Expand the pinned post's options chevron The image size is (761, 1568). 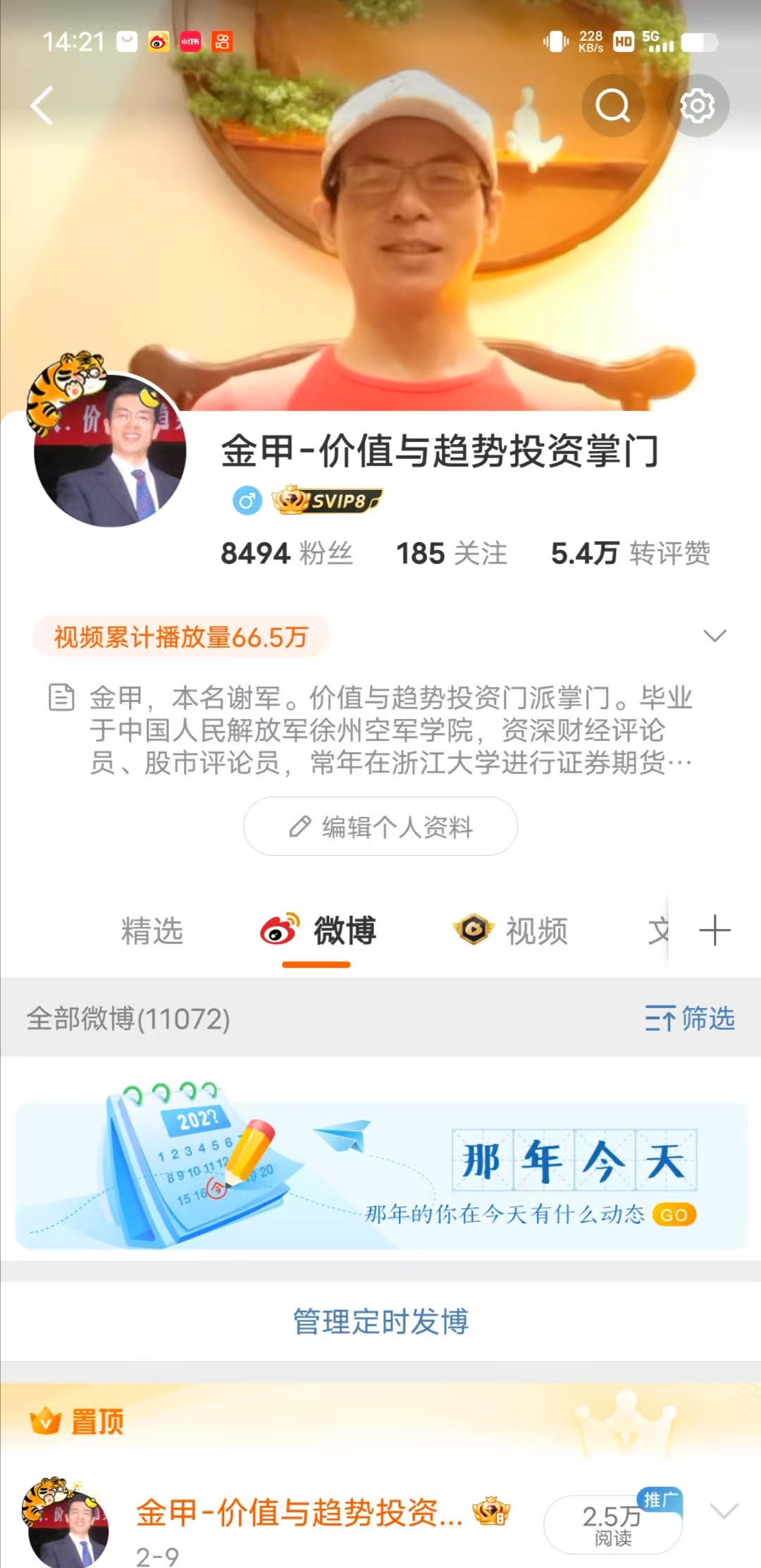(724, 1511)
